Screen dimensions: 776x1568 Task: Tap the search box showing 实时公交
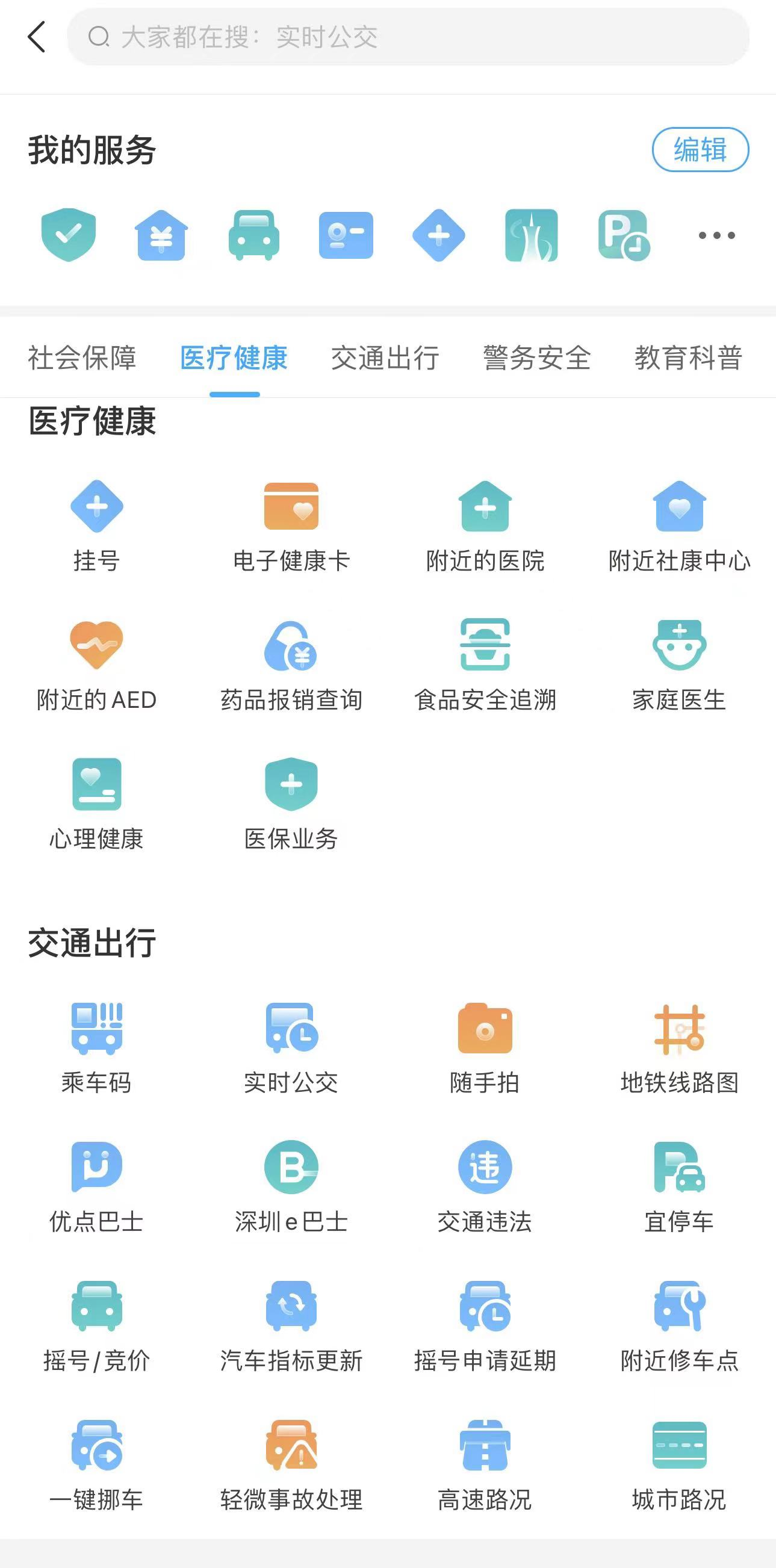(x=408, y=37)
